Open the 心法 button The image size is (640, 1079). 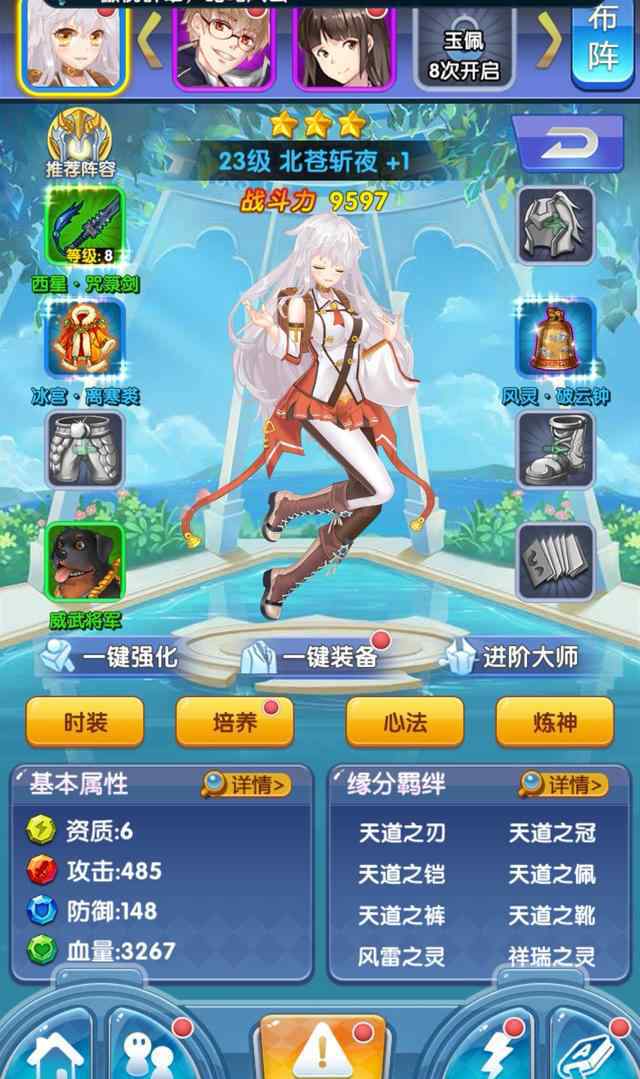click(x=405, y=722)
